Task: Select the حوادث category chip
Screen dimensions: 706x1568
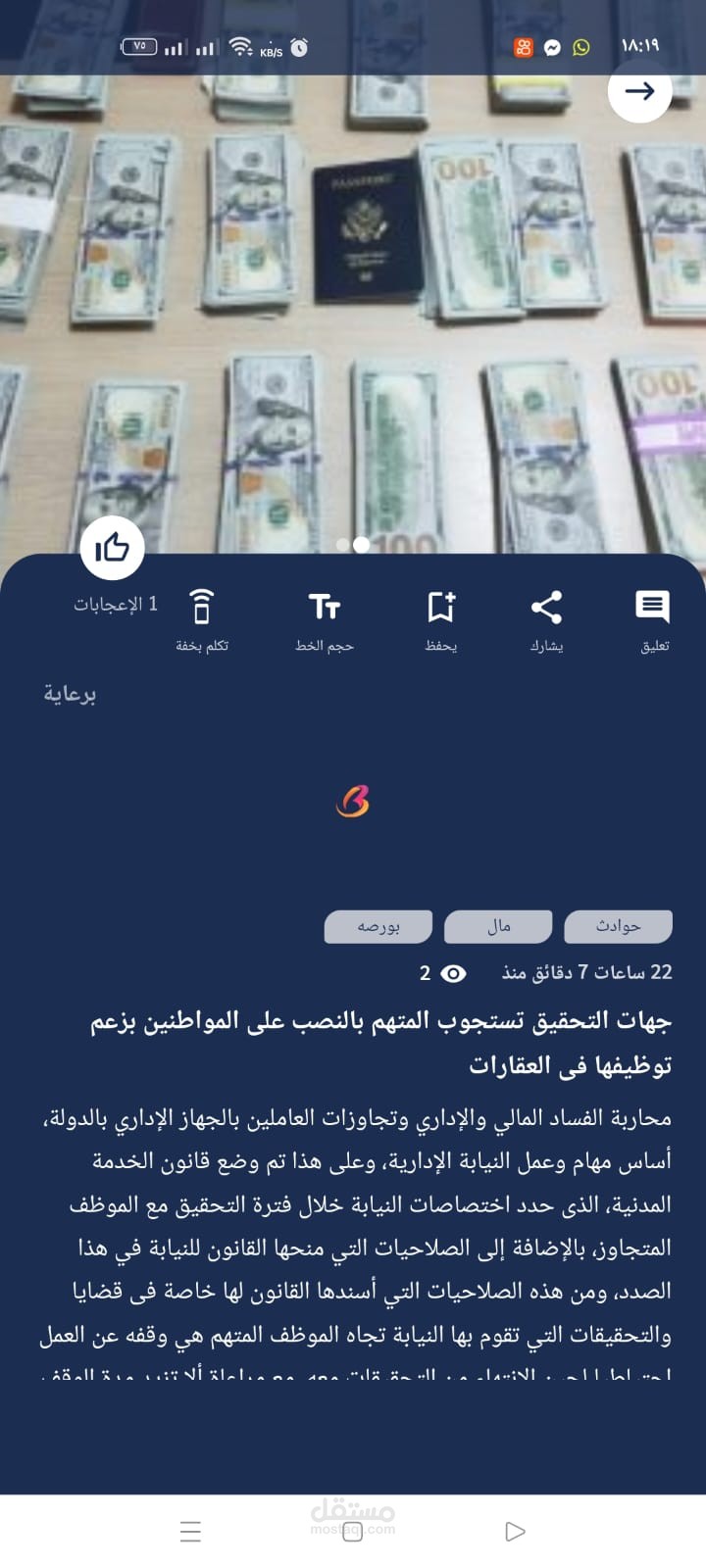Action: coord(618,926)
